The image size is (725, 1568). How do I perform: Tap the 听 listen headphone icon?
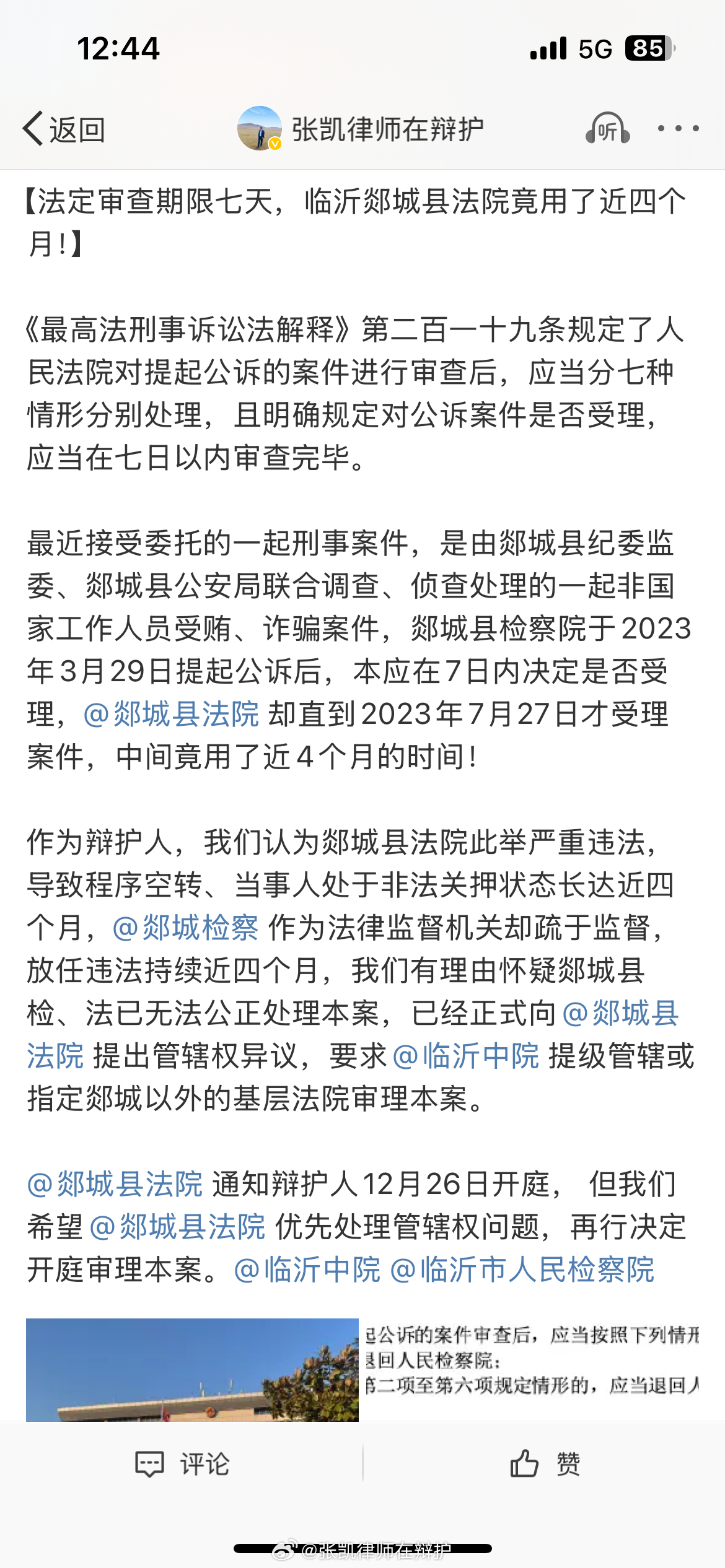tap(607, 129)
